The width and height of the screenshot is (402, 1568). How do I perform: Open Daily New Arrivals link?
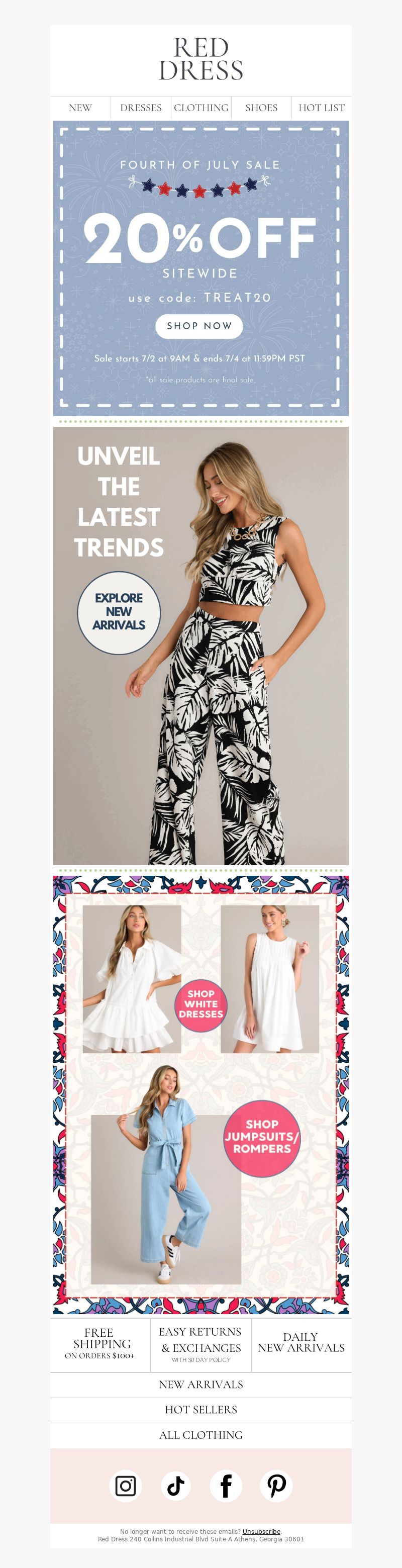pyautogui.click(x=301, y=1342)
